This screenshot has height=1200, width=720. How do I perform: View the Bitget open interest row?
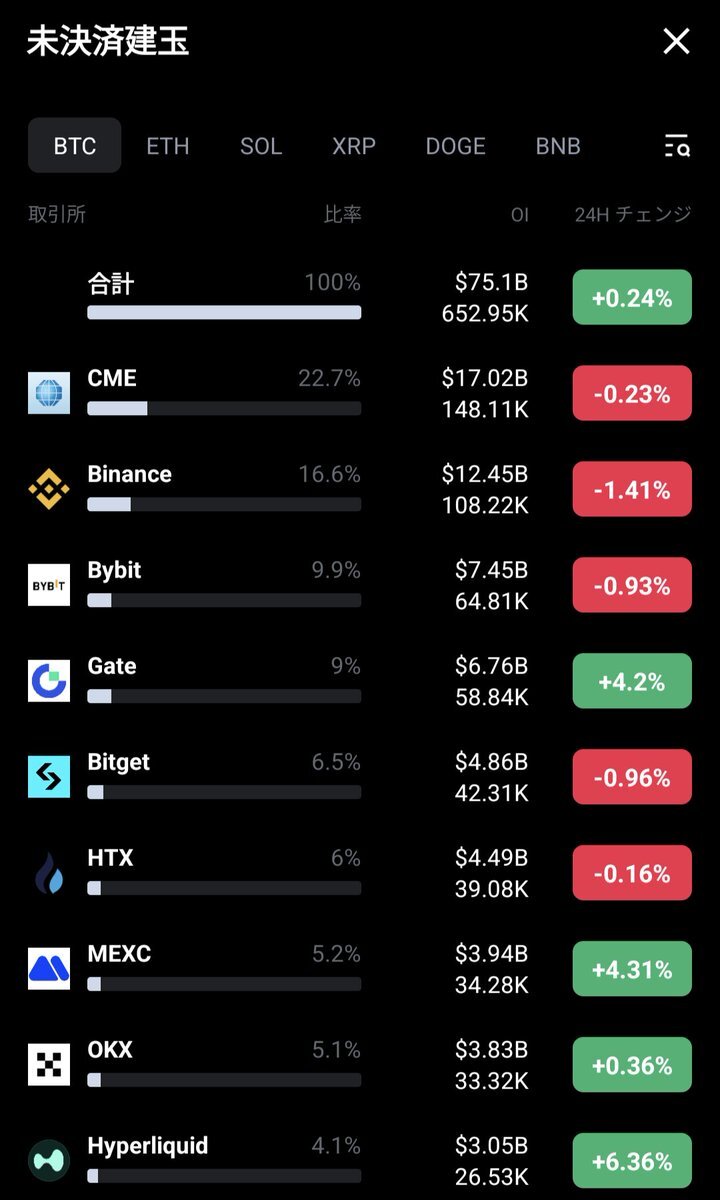(x=360, y=777)
